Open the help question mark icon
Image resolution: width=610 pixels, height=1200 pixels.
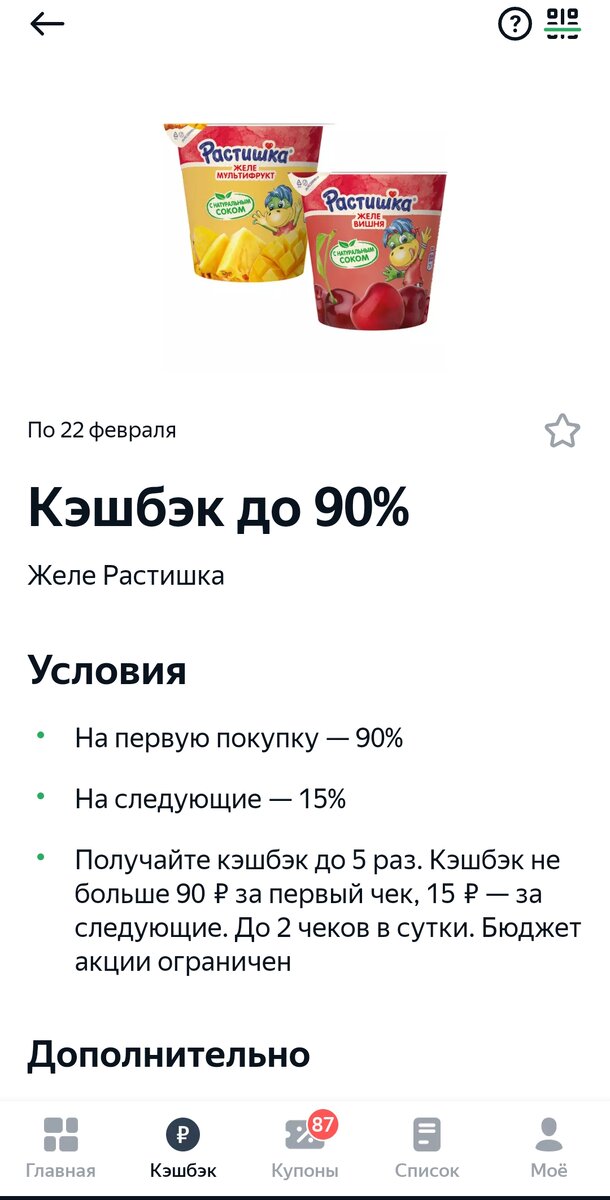(x=515, y=25)
